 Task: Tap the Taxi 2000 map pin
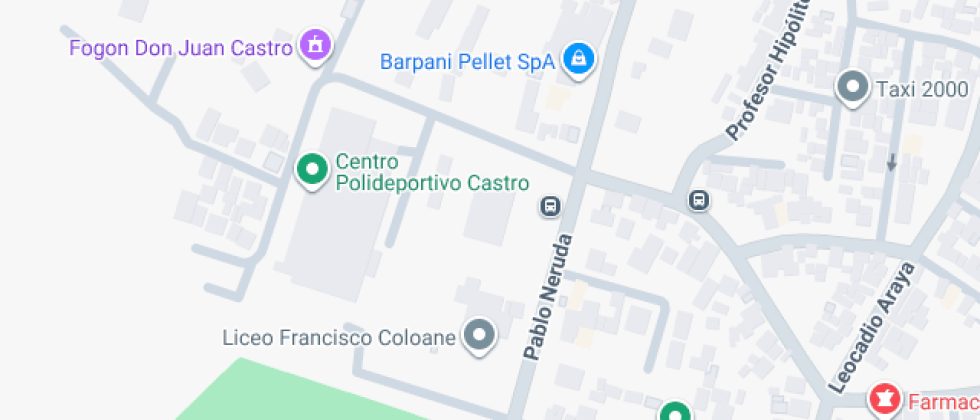click(x=853, y=88)
